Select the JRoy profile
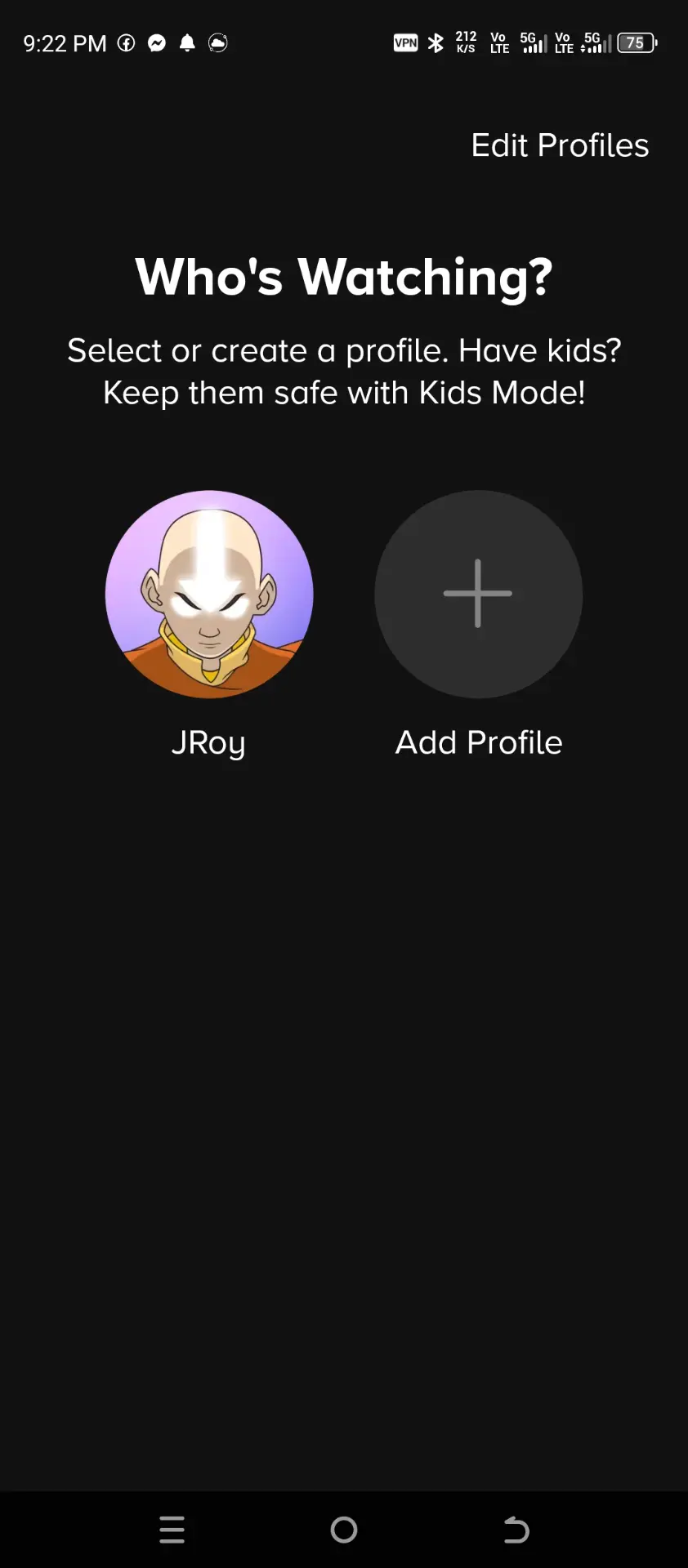Screen dimensions: 688x1568 (x=209, y=594)
